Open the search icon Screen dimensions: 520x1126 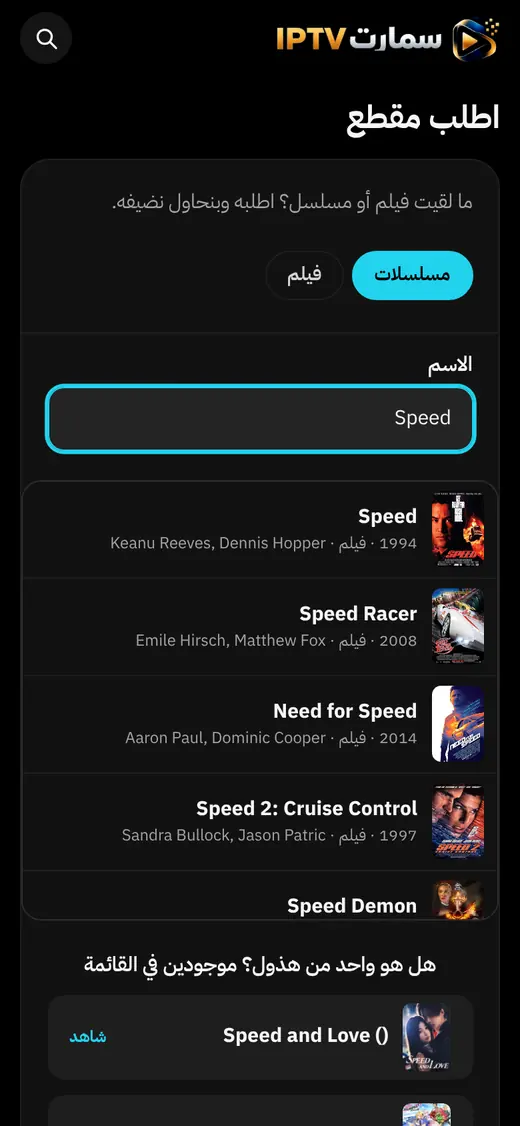pyautogui.click(x=46, y=39)
